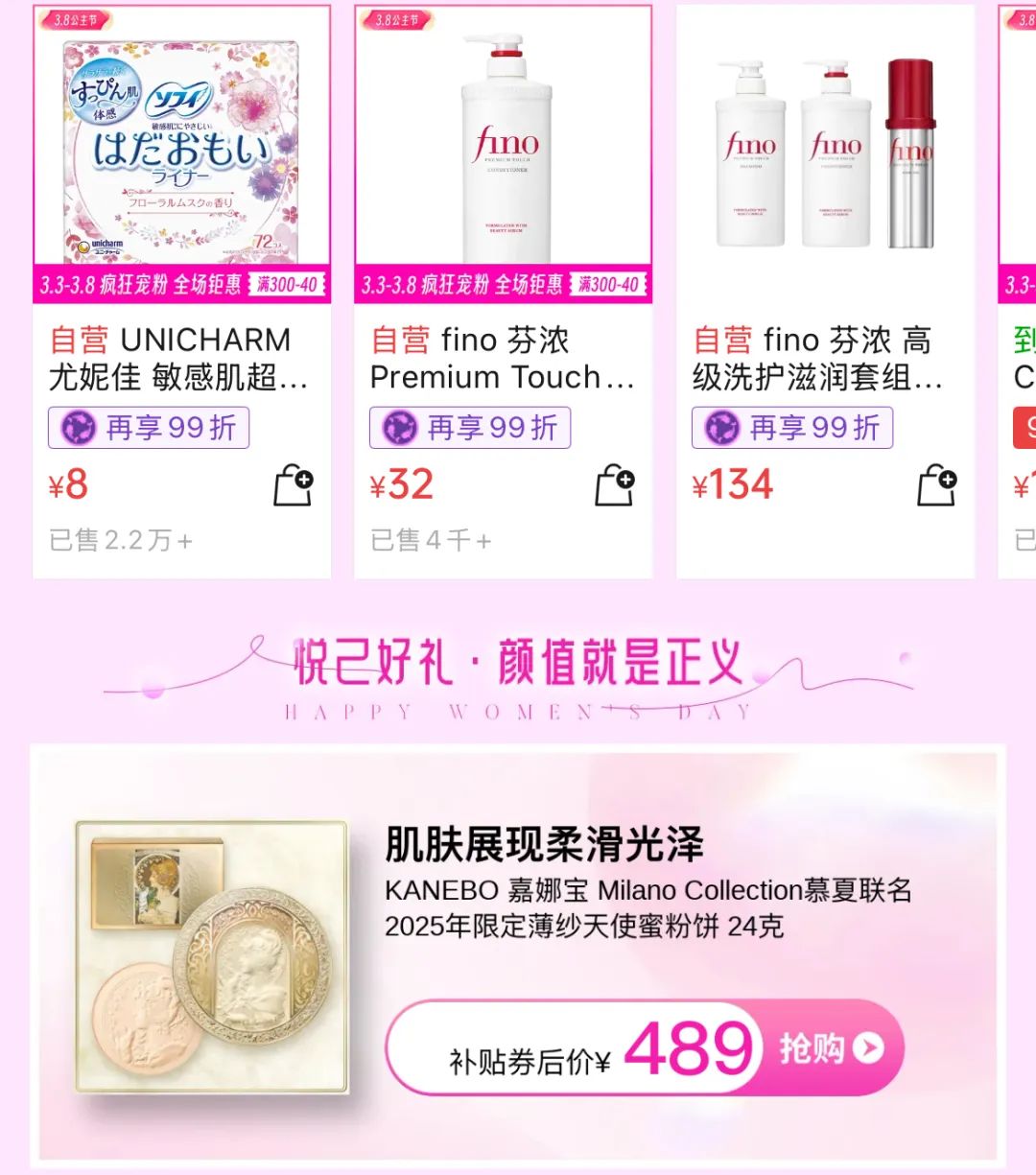
Task: Add the ¥134 fino set to cart
Action: coord(937,485)
